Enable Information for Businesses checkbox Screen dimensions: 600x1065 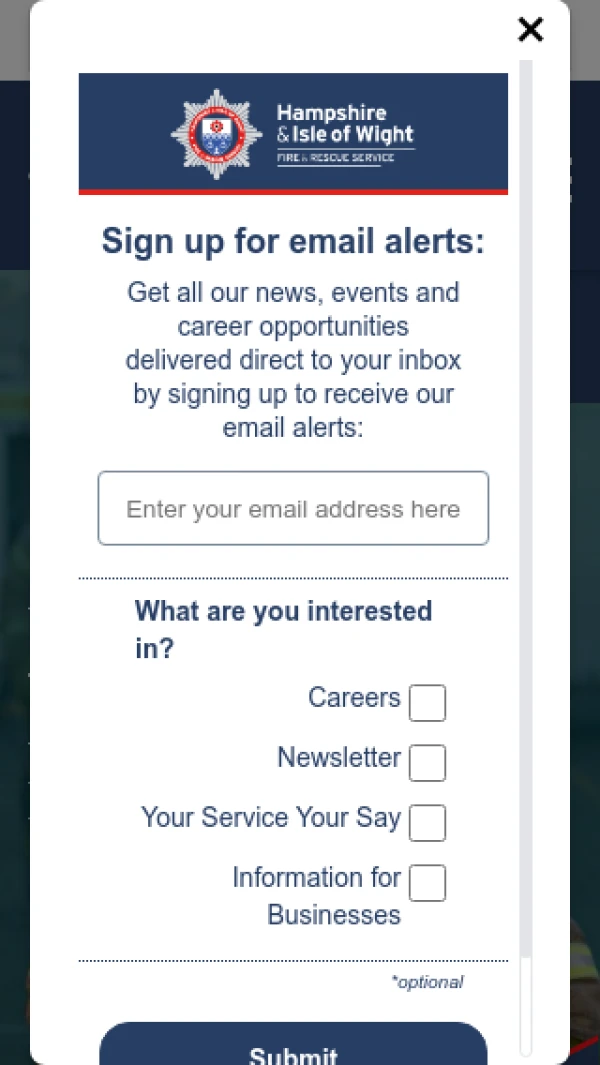(x=427, y=883)
